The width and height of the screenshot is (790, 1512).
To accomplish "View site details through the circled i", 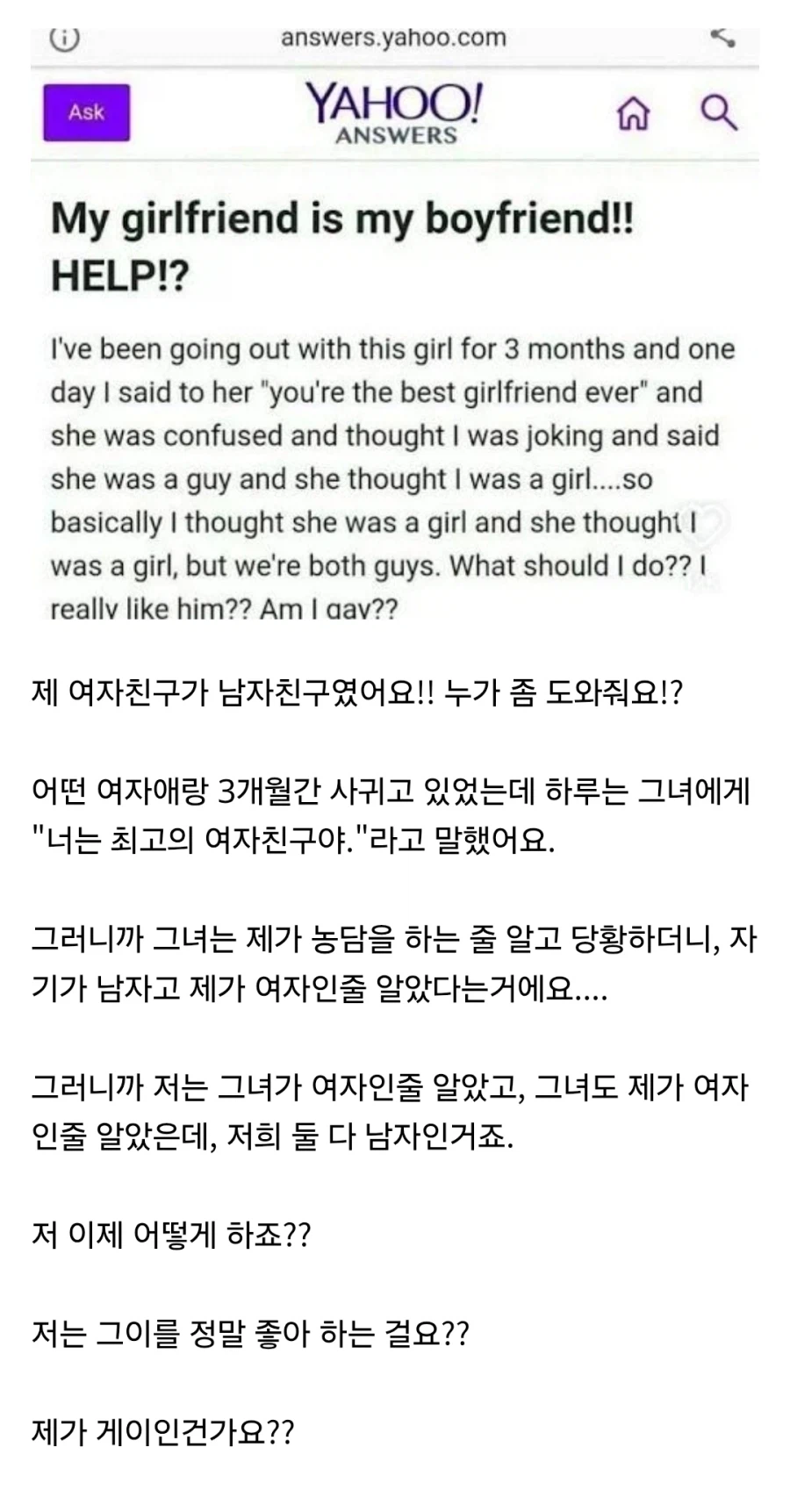I will [63, 37].
